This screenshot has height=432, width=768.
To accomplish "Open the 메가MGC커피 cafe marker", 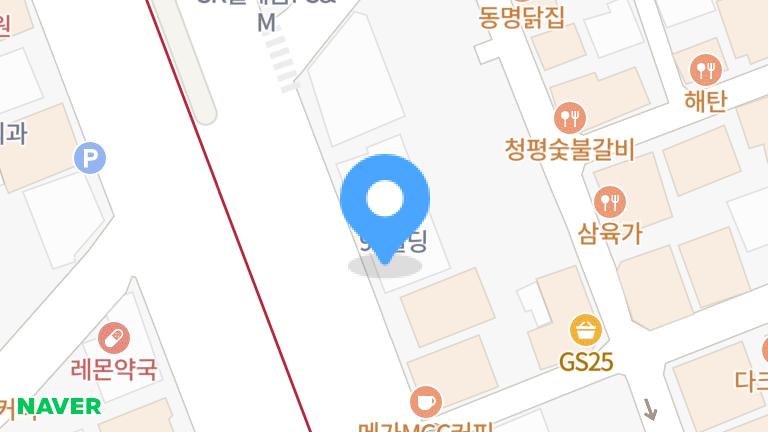I will [425, 402].
